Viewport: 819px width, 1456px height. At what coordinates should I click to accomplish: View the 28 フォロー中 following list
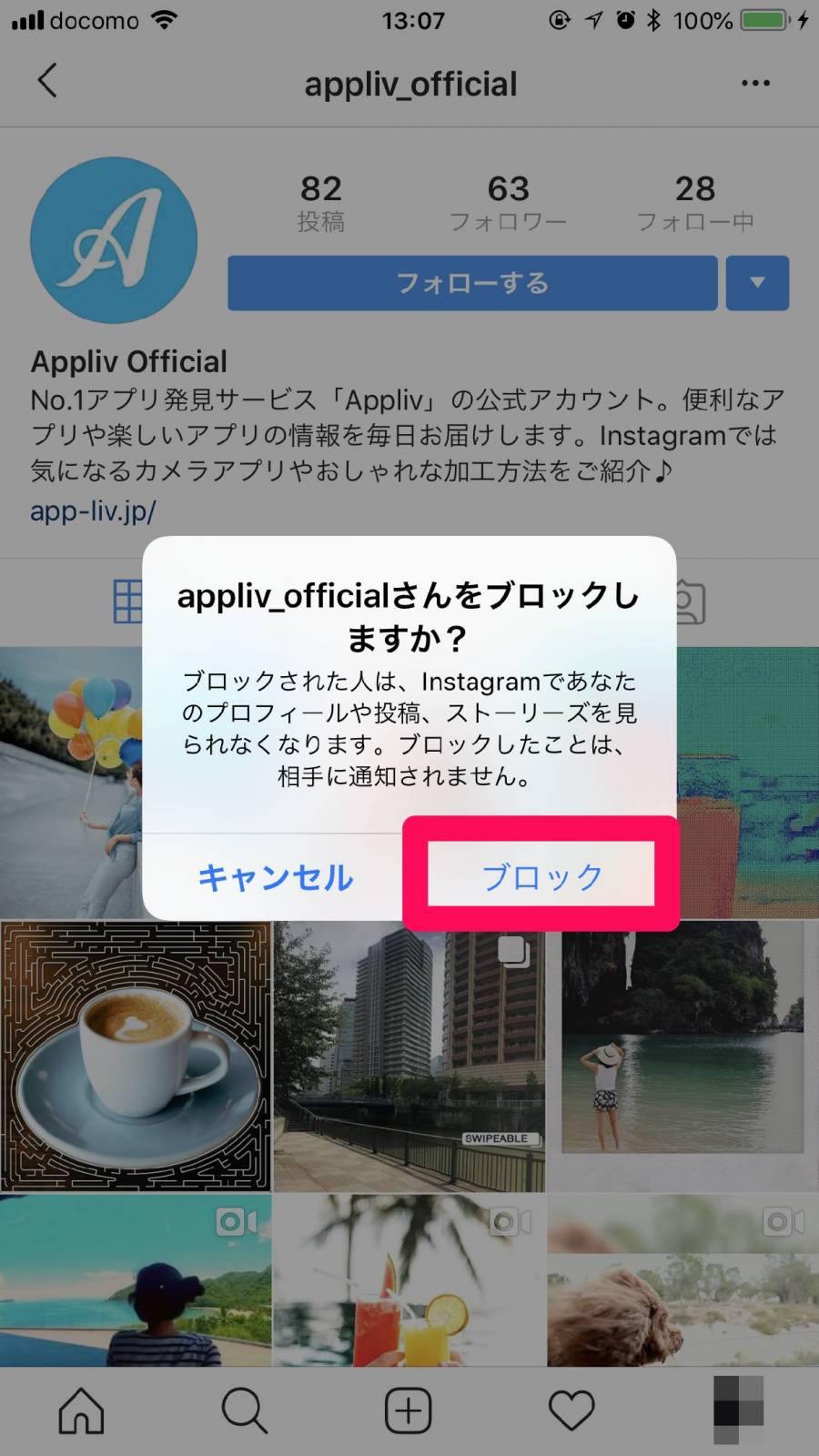(695, 203)
